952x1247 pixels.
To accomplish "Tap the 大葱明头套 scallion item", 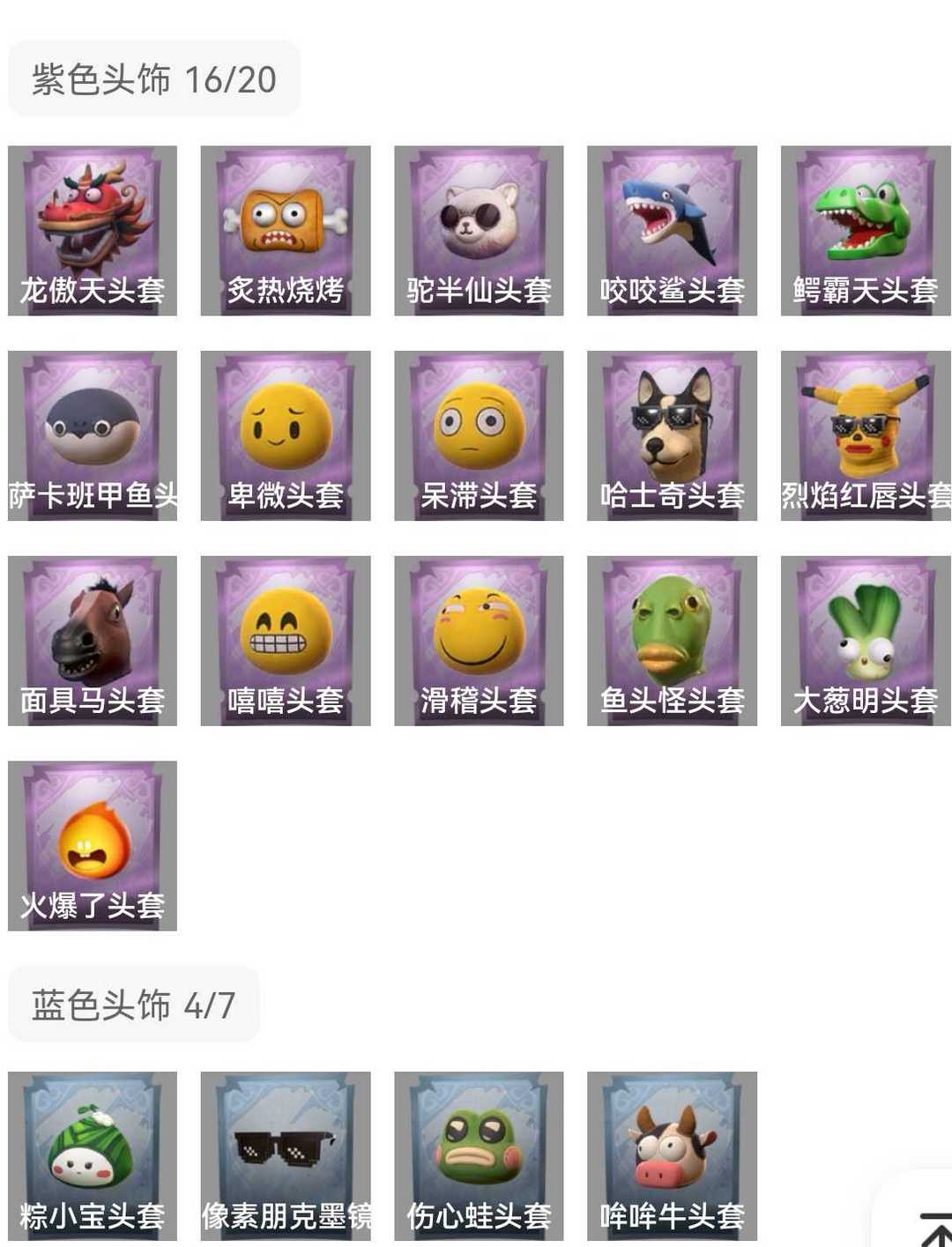I will (866, 641).
